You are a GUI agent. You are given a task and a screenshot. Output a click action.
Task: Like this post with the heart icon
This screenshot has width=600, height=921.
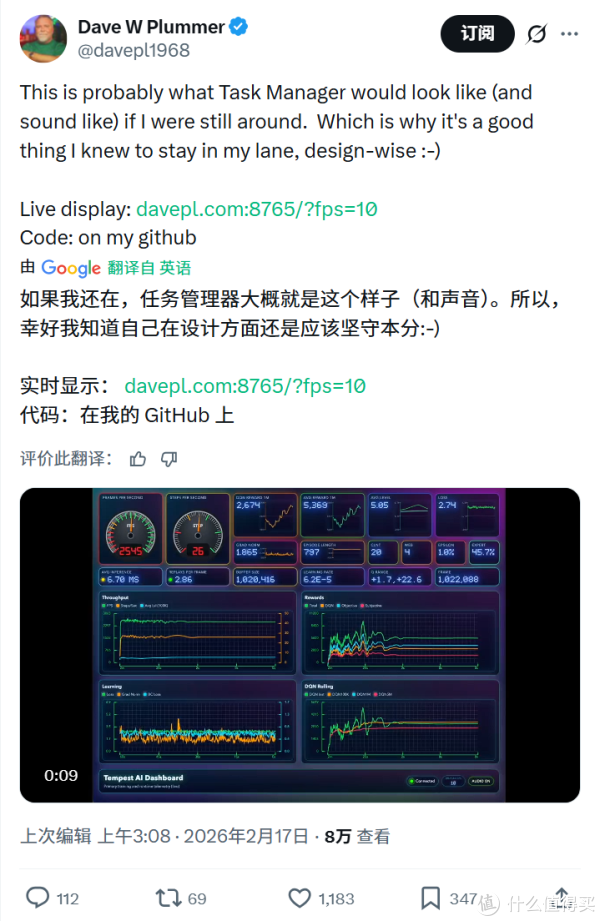pyautogui.click(x=299, y=897)
